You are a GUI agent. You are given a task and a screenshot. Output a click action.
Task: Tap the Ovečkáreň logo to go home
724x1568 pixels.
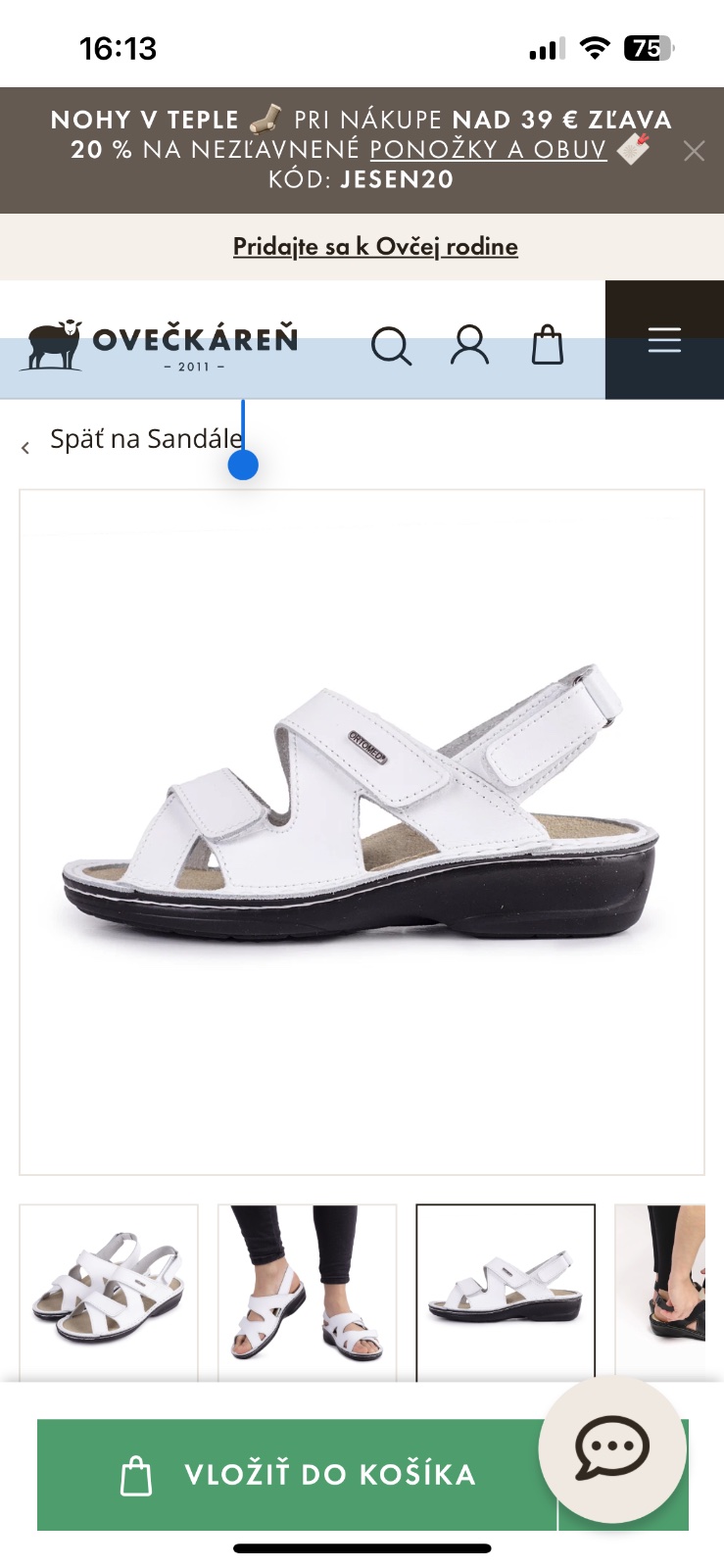pos(163,345)
